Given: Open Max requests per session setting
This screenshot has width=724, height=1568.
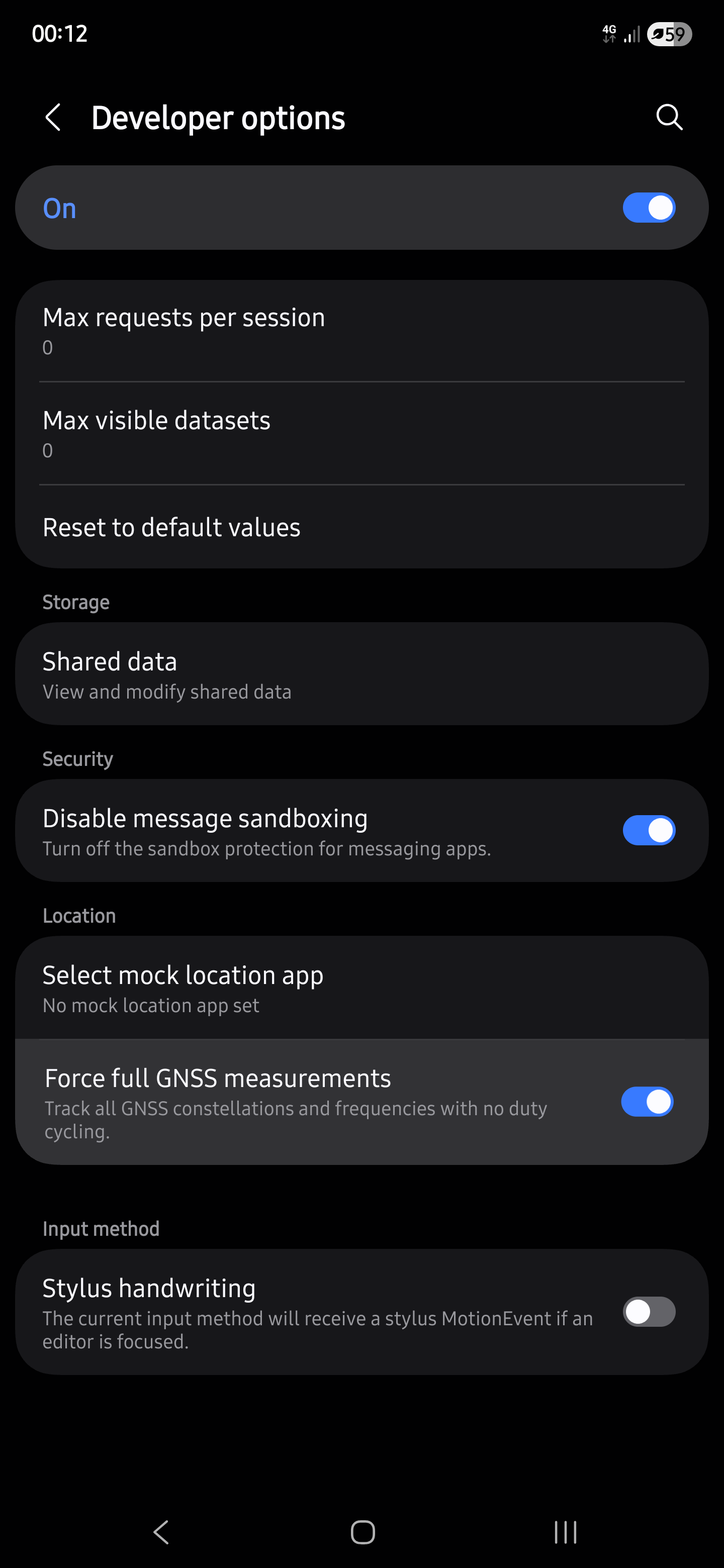Looking at the screenshot, I should [361, 331].
